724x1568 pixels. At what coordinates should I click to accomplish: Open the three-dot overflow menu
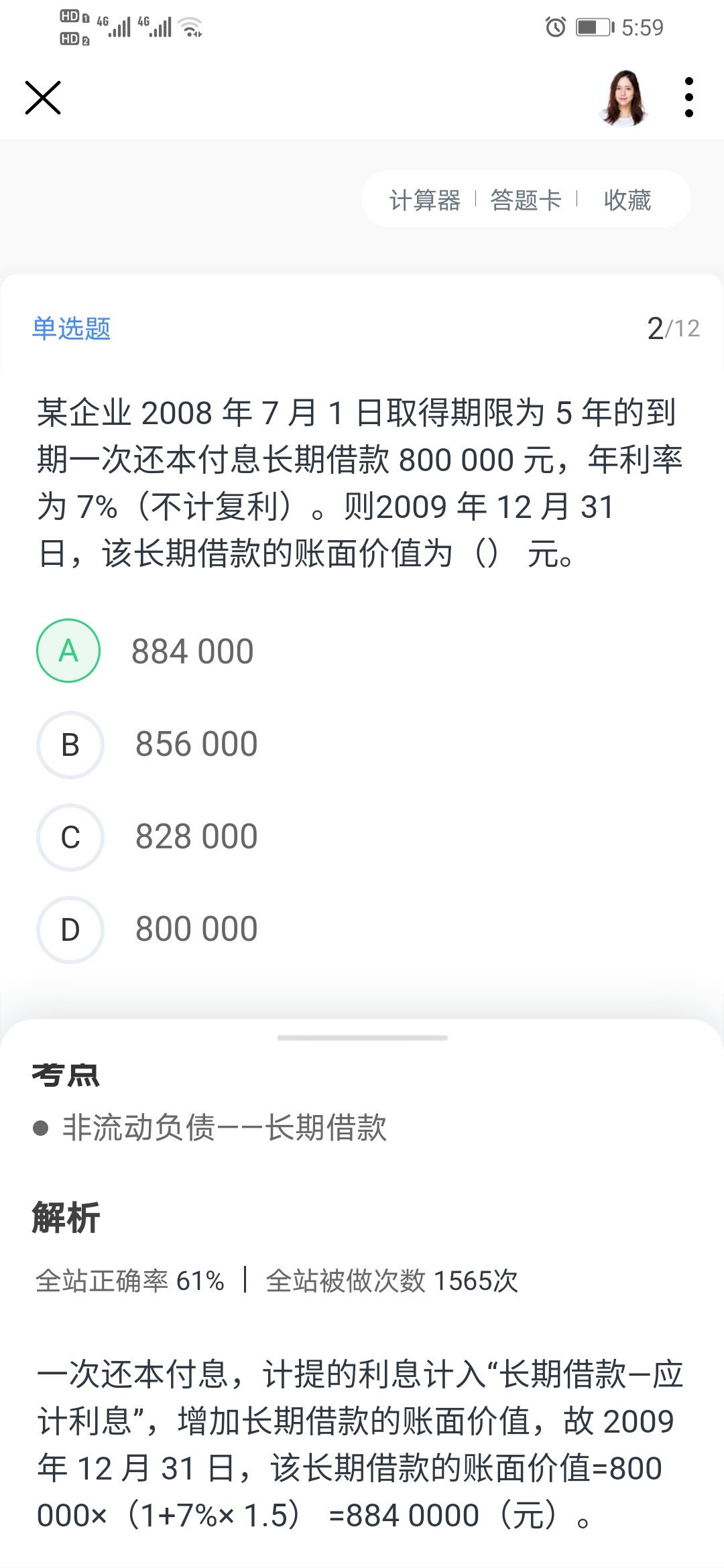point(688,98)
